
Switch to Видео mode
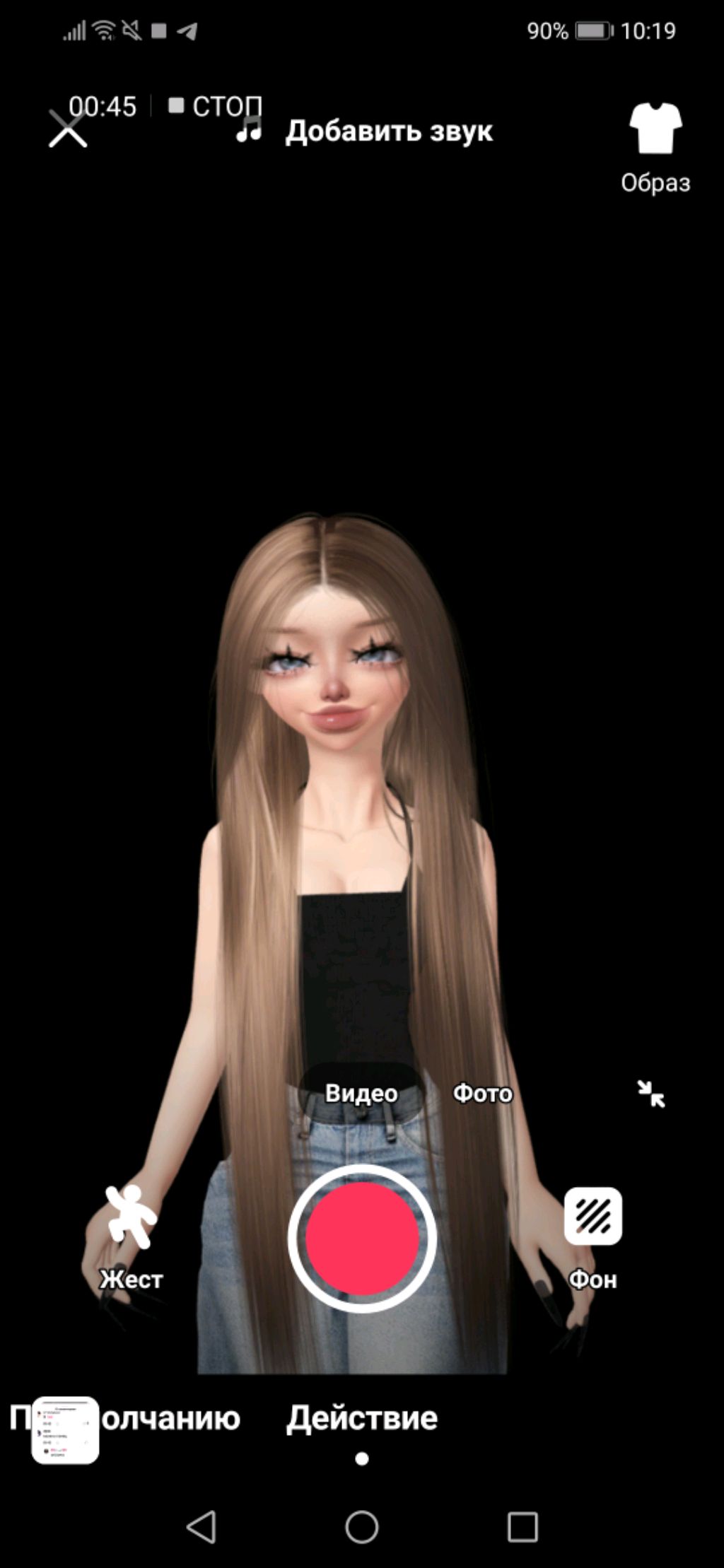pos(361,1094)
